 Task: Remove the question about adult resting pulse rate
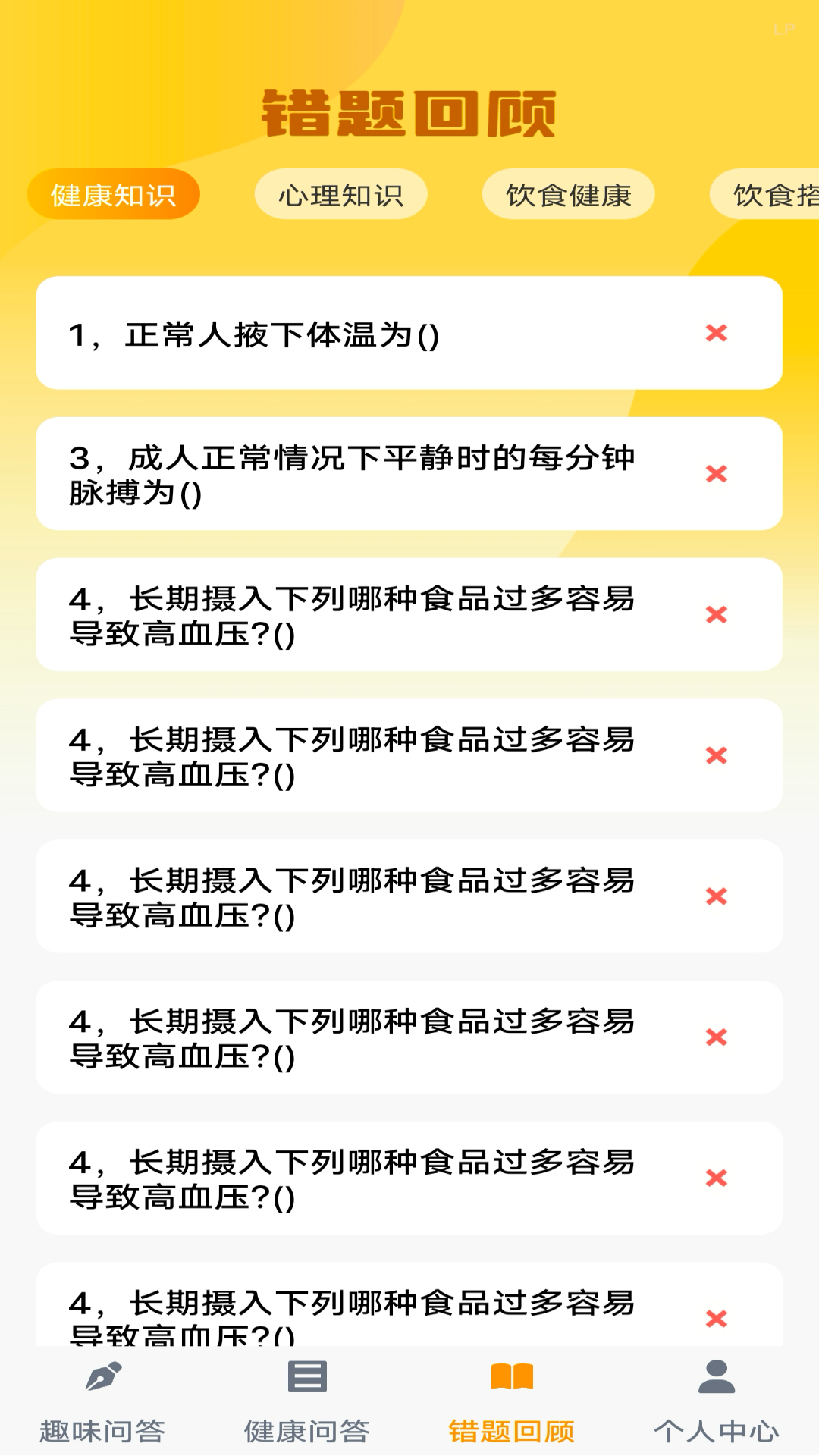[x=715, y=473]
